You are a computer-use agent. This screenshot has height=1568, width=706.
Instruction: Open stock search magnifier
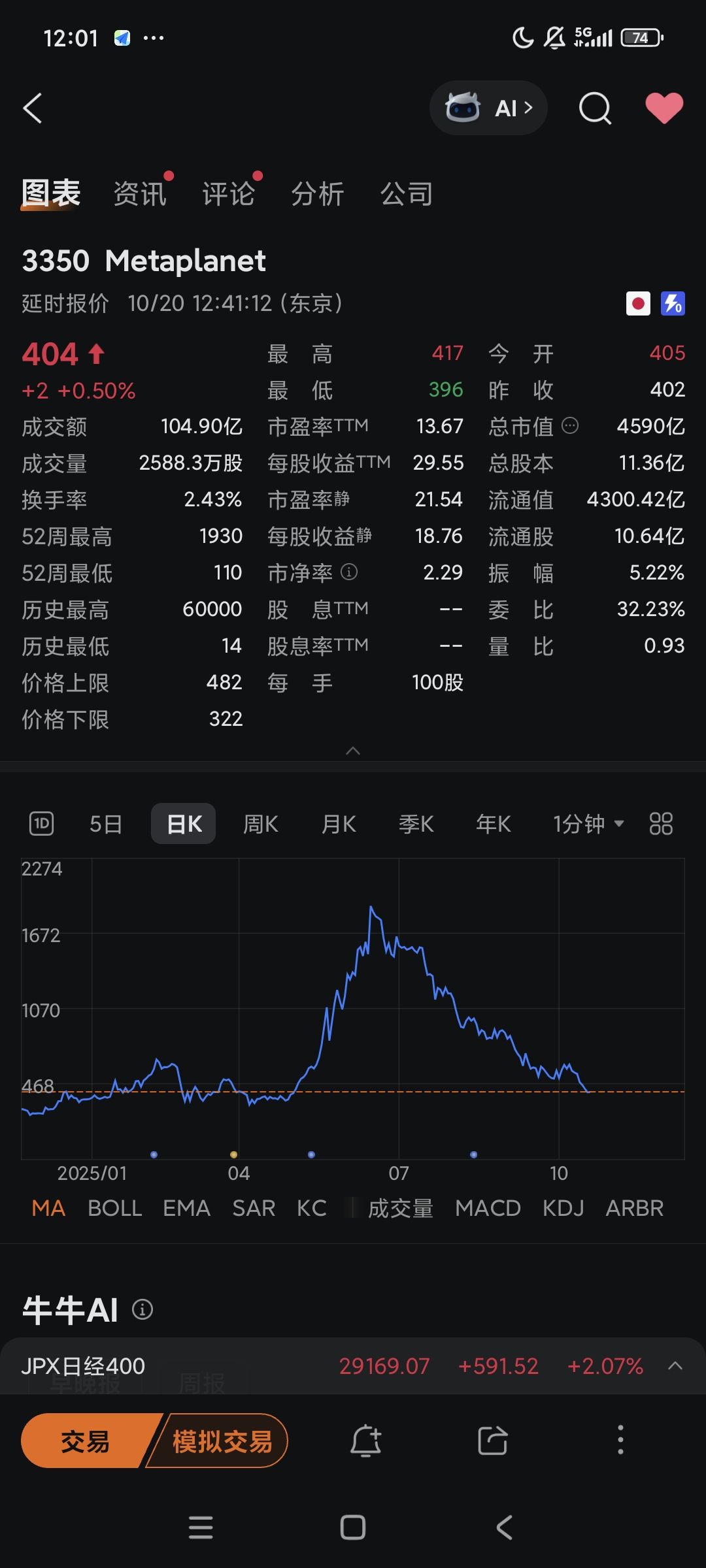tap(595, 108)
